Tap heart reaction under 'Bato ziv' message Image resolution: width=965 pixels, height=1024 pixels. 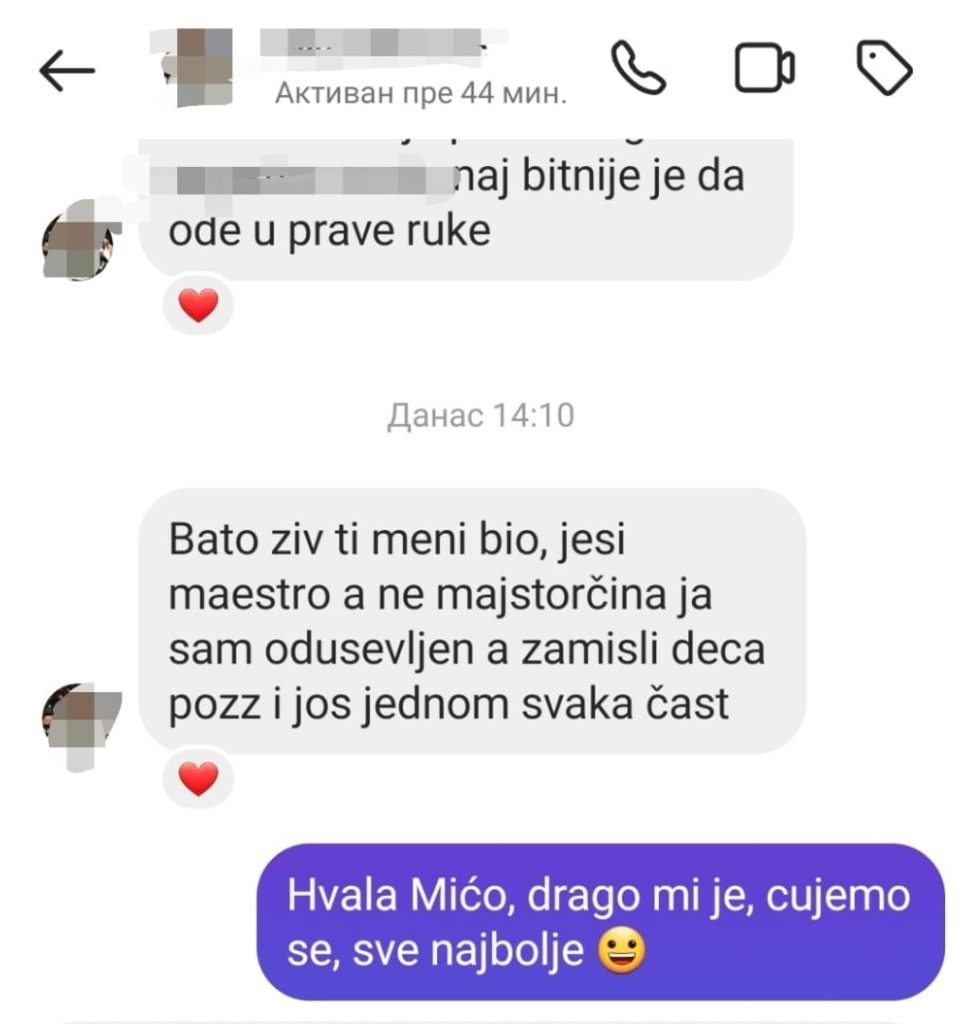pyautogui.click(x=198, y=777)
